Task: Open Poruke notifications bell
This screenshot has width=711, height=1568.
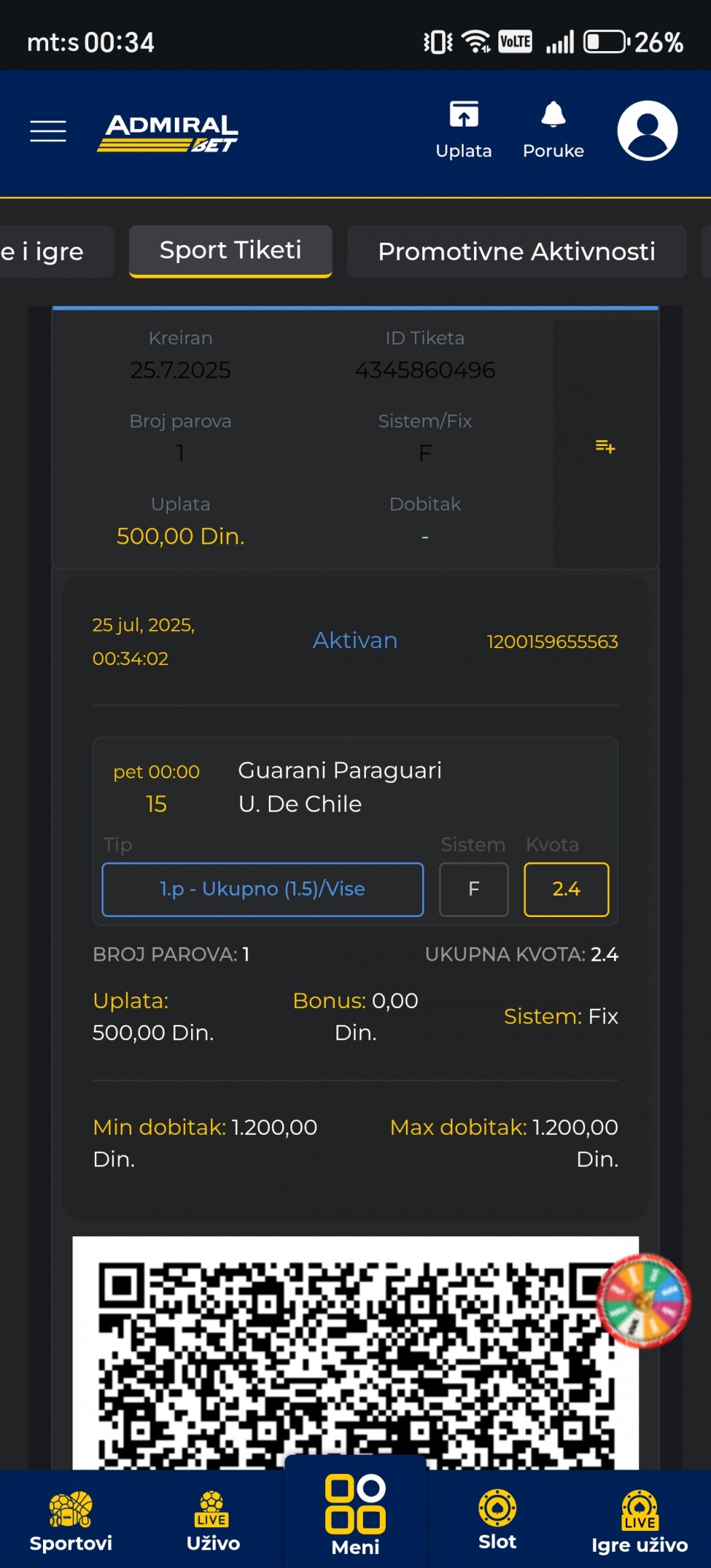Action: click(x=553, y=130)
